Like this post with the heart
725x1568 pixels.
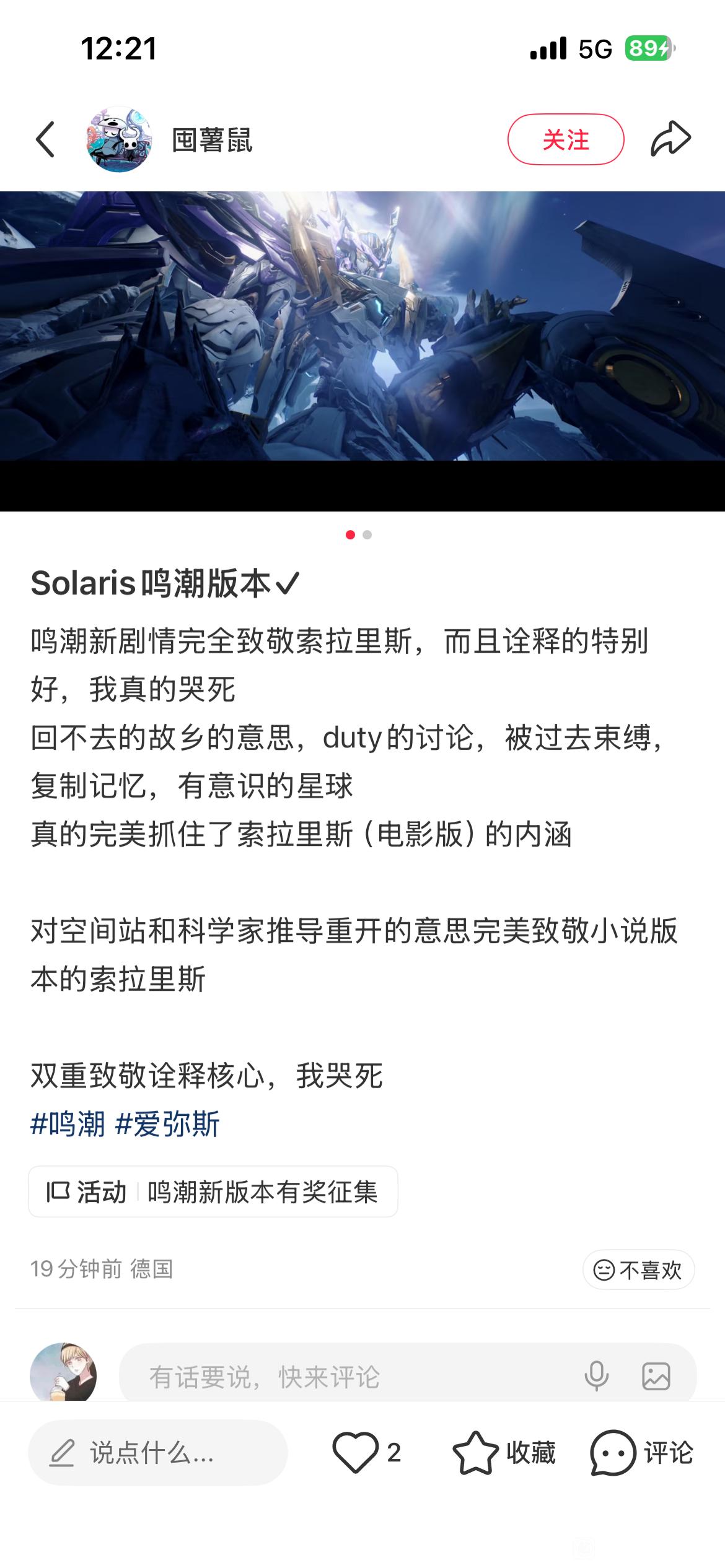click(x=356, y=1452)
